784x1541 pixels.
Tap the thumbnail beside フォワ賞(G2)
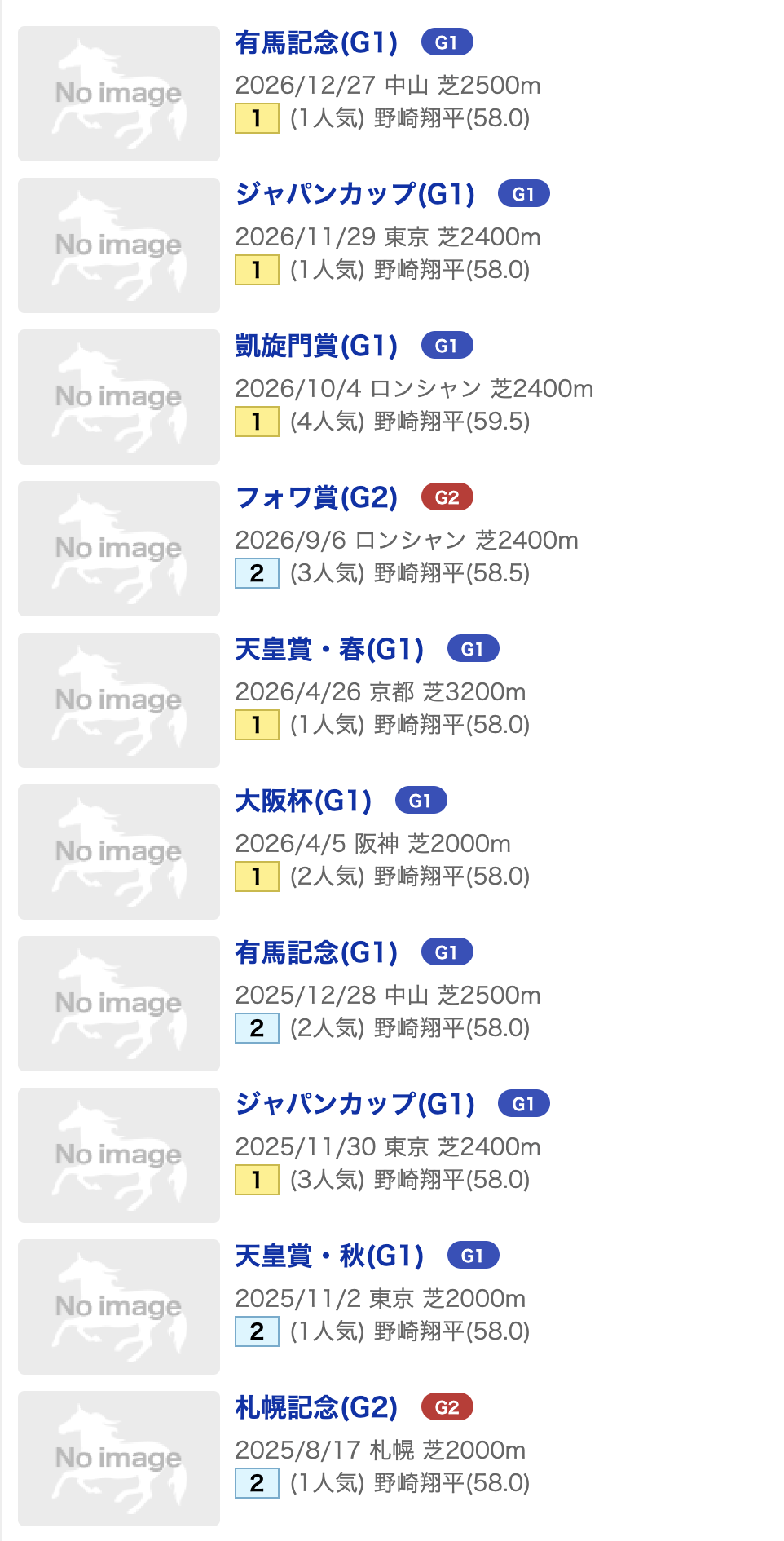click(119, 549)
